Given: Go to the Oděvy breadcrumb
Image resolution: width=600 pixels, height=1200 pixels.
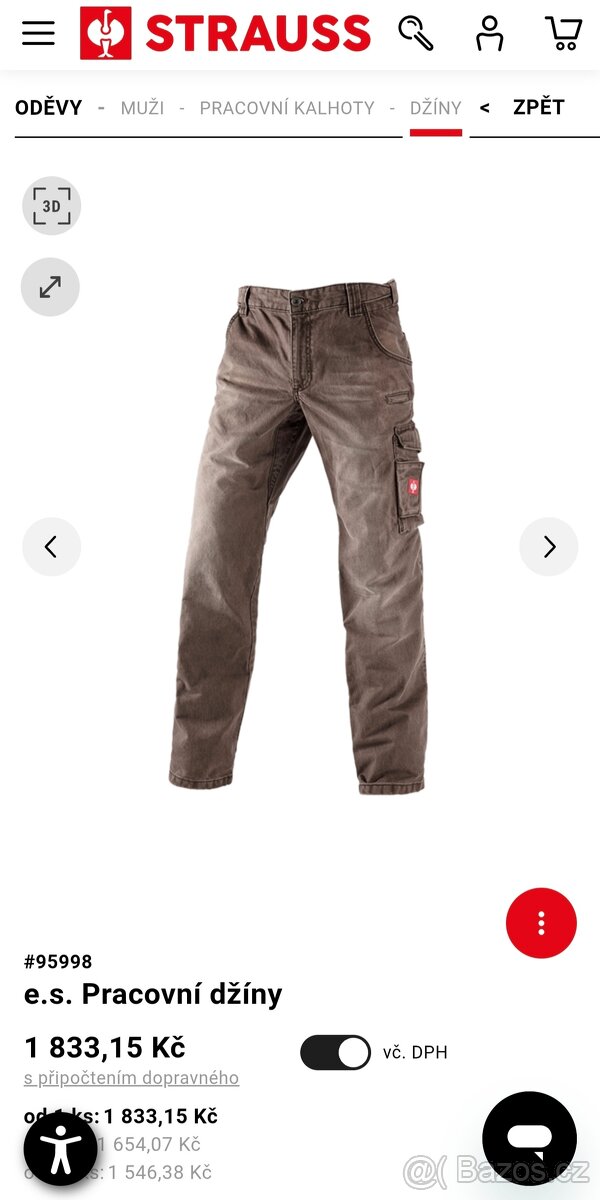Looking at the screenshot, I should click(48, 108).
